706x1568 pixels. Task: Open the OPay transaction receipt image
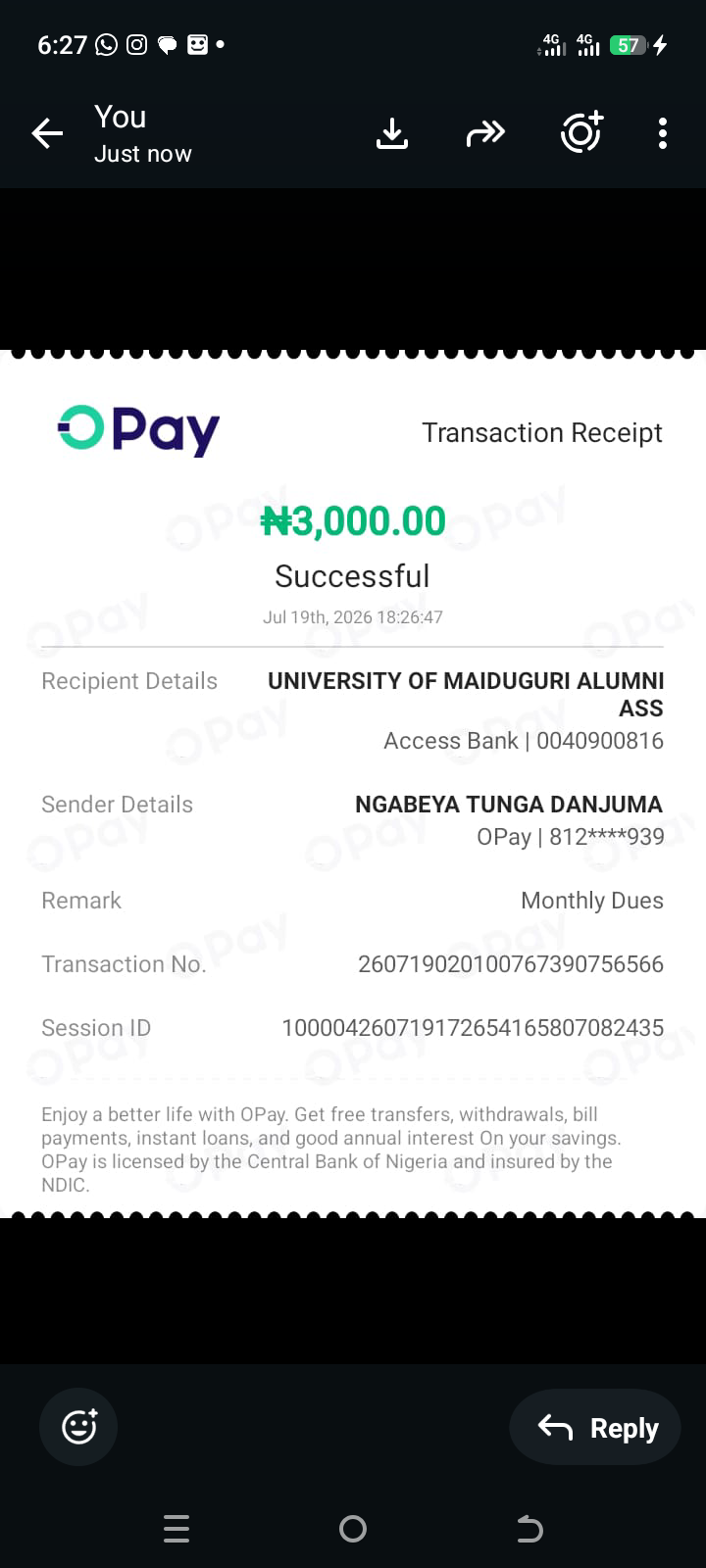(353, 784)
